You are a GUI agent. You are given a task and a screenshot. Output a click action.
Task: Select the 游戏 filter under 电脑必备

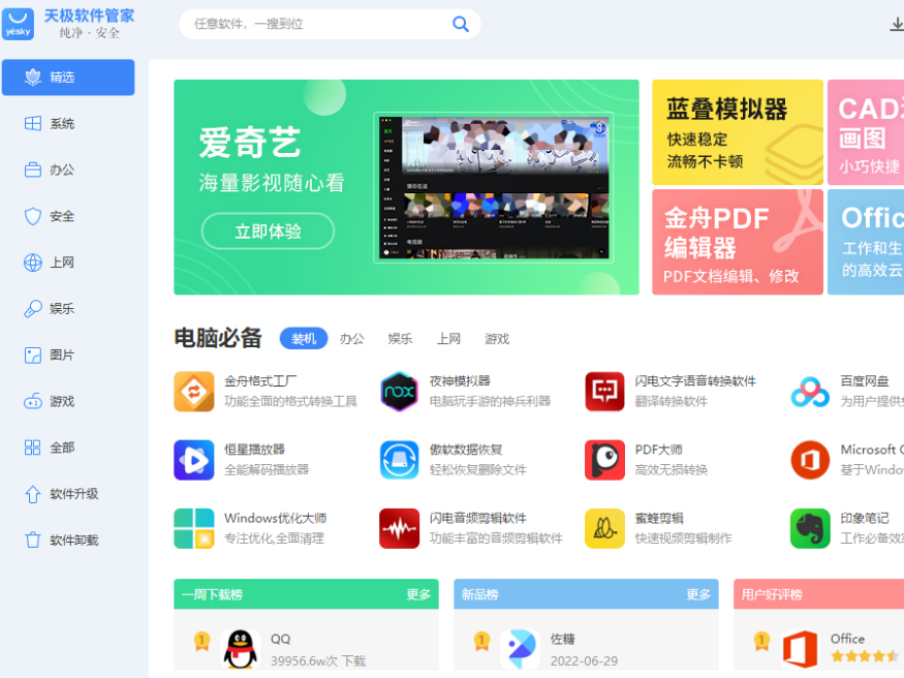pyautogui.click(x=497, y=339)
